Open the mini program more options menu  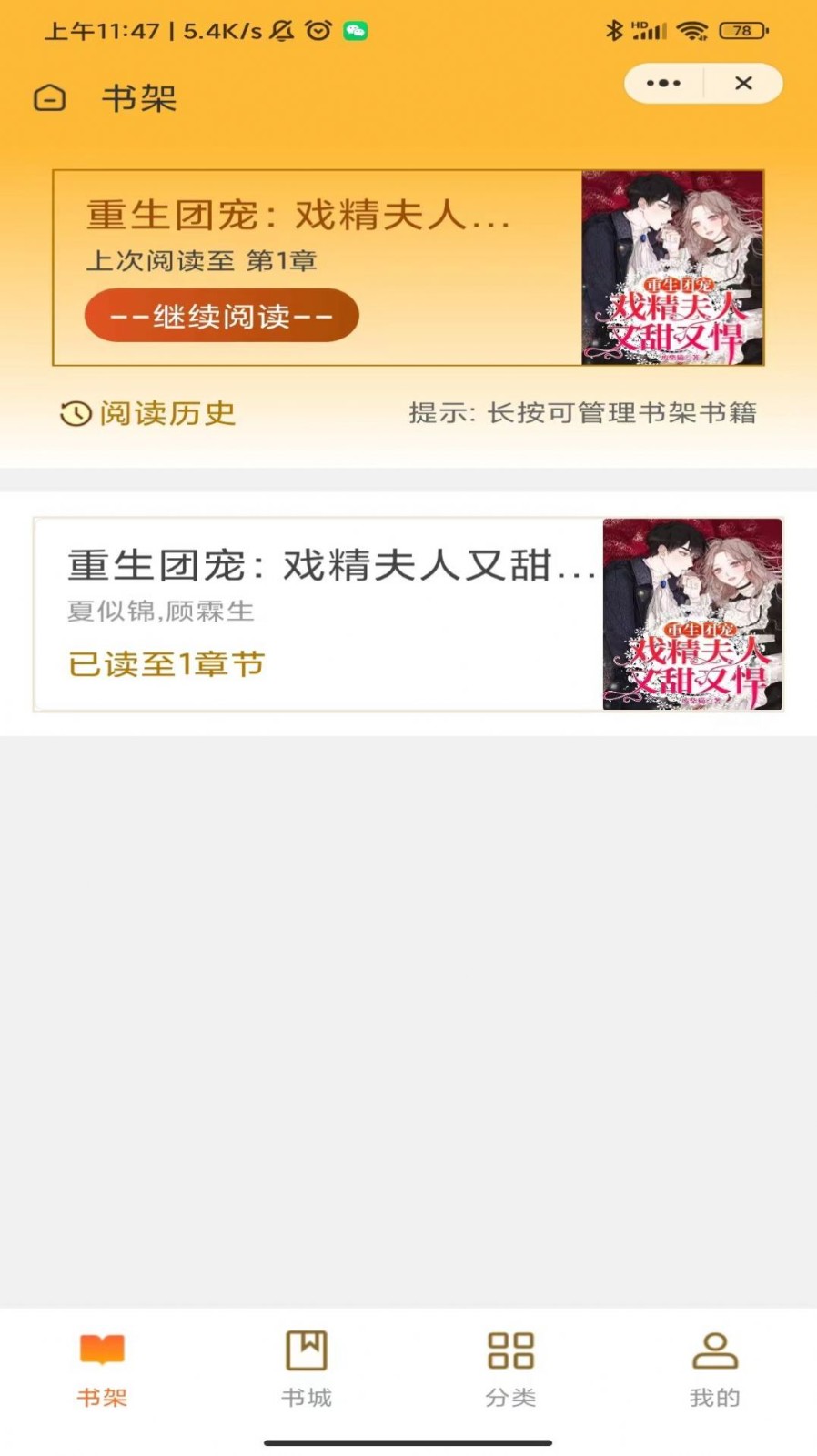663,84
